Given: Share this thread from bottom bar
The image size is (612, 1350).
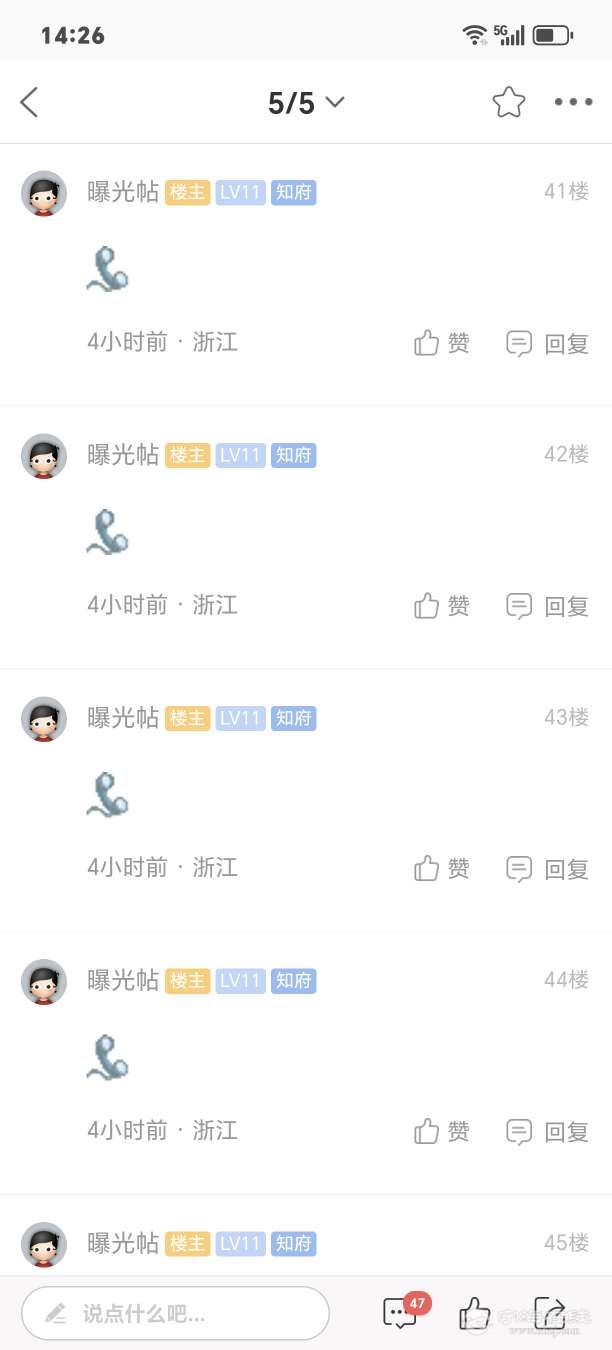Looking at the screenshot, I should 549,1312.
